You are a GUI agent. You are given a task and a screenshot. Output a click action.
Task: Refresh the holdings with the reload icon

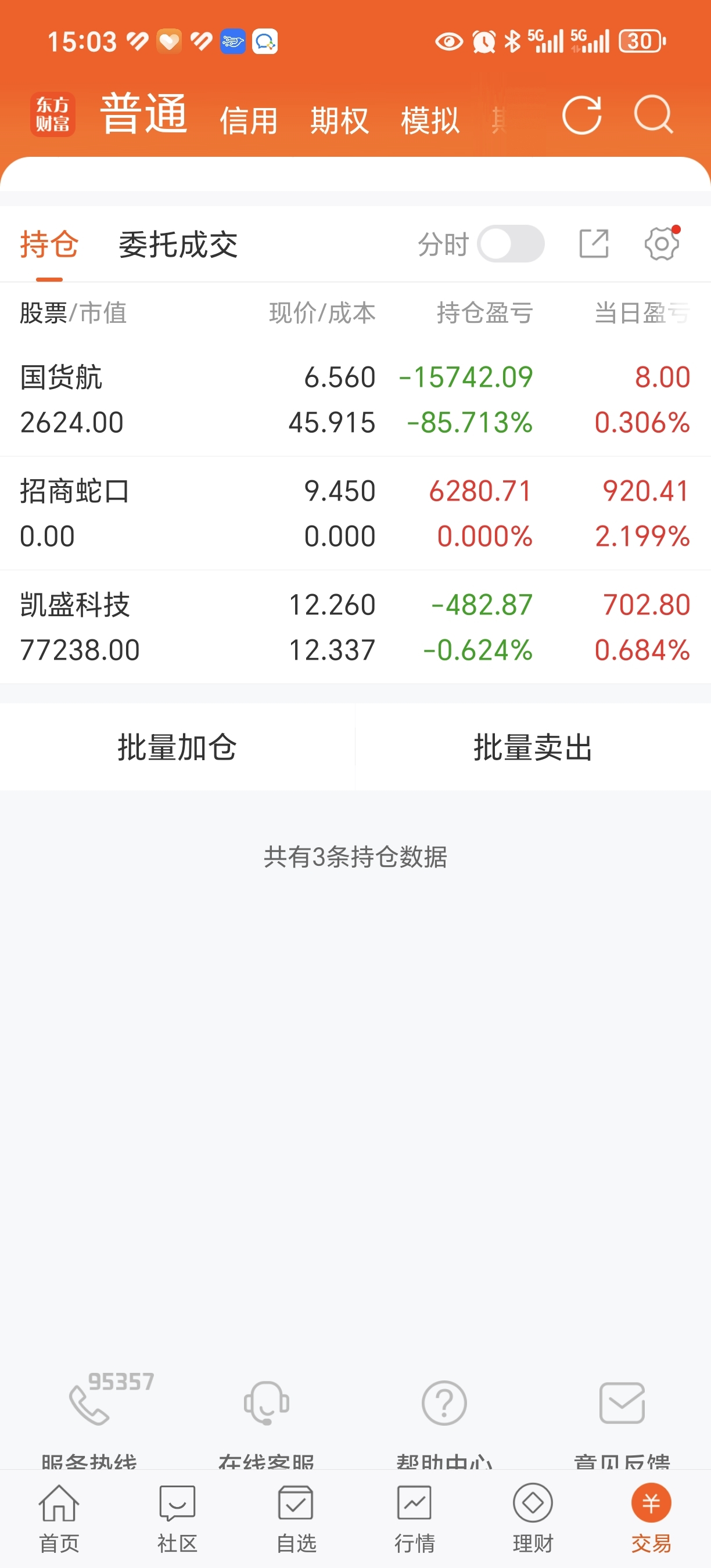(581, 114)
